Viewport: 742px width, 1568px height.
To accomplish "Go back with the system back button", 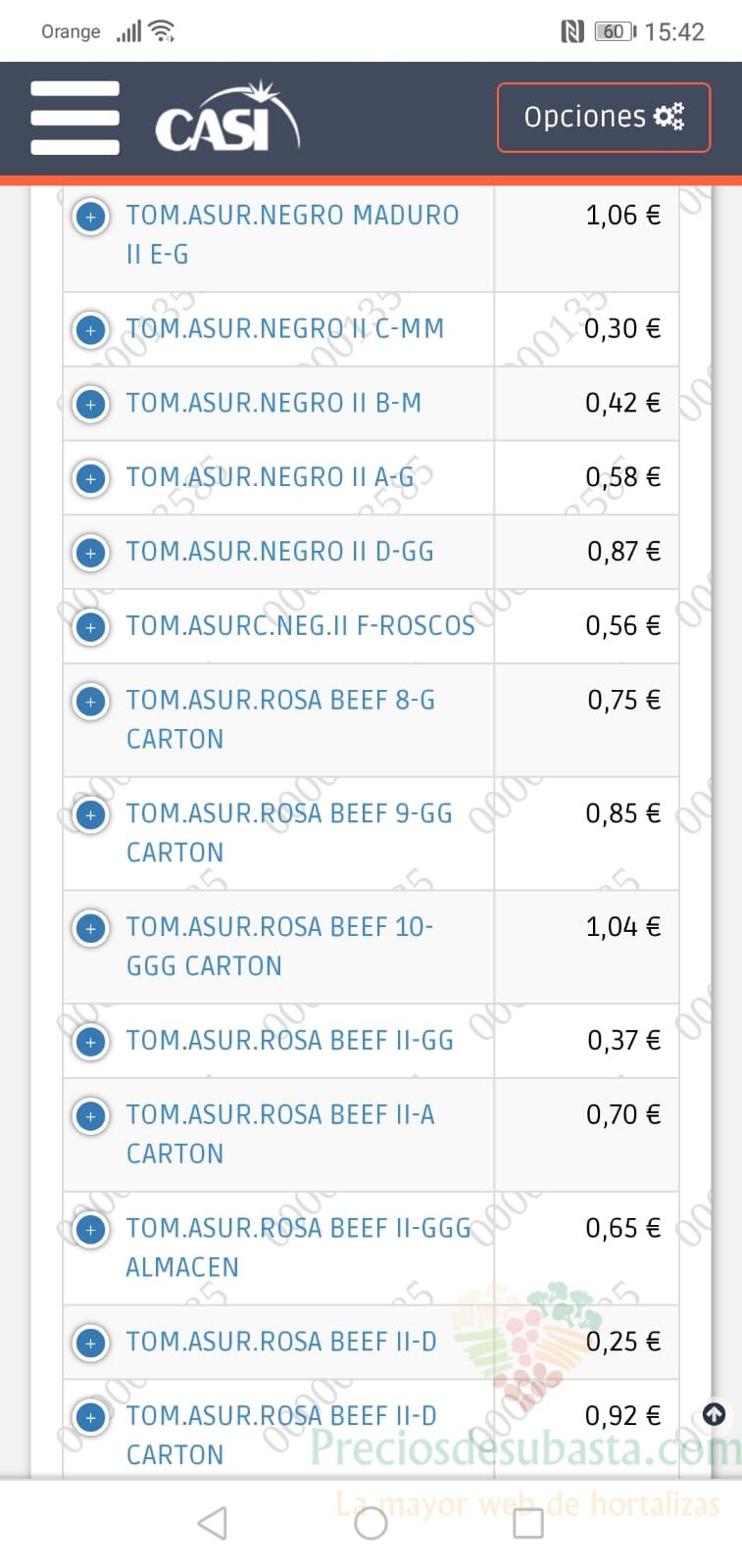I will tap(213, 1523).
